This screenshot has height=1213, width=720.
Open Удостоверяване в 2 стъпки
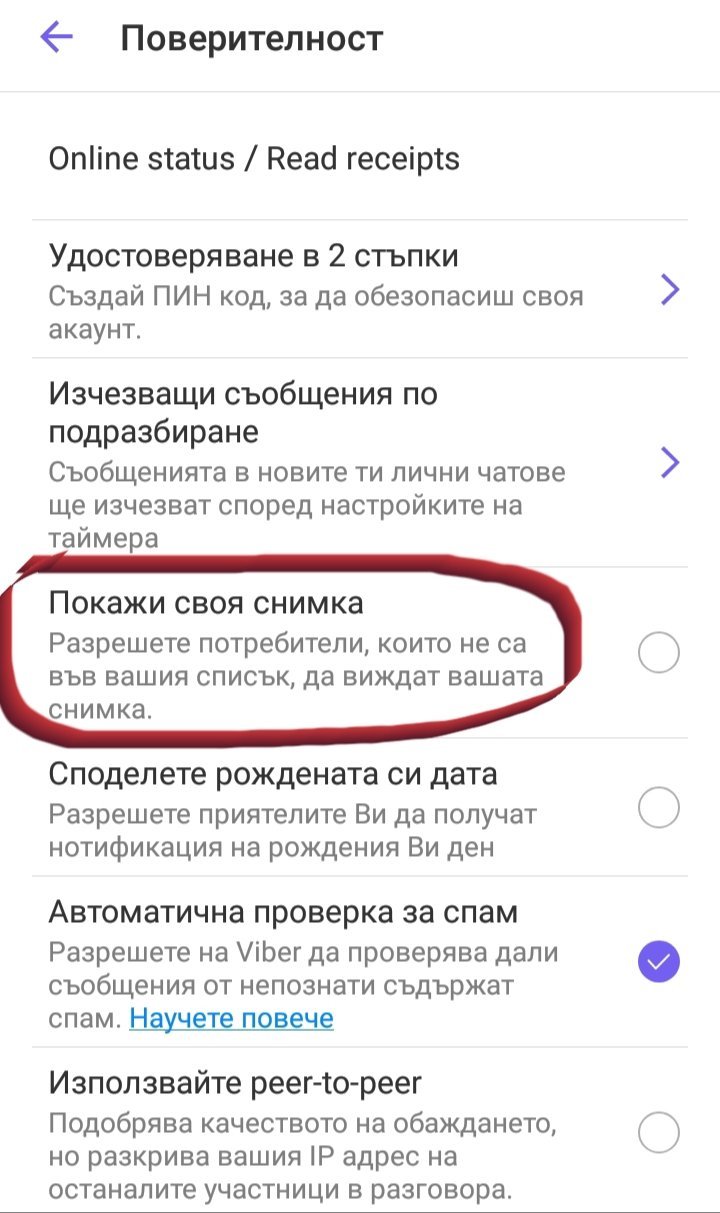click(x=360, y=290)
